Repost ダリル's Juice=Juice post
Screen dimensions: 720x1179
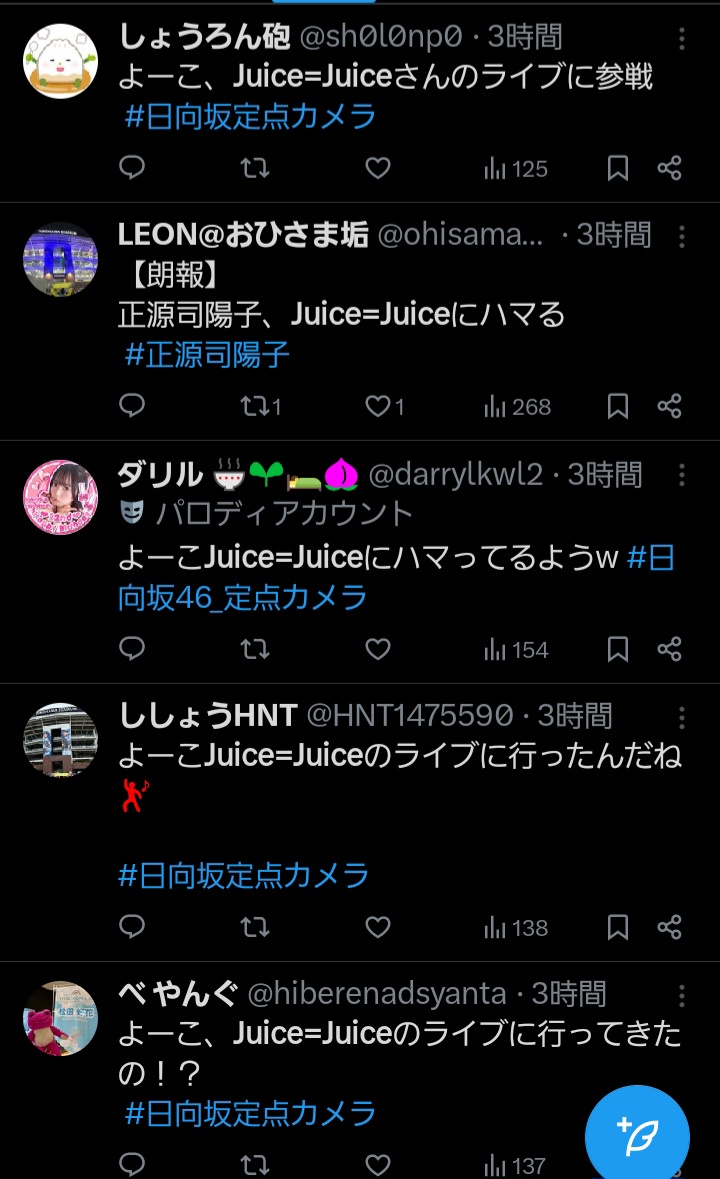[x=255, y=650]
